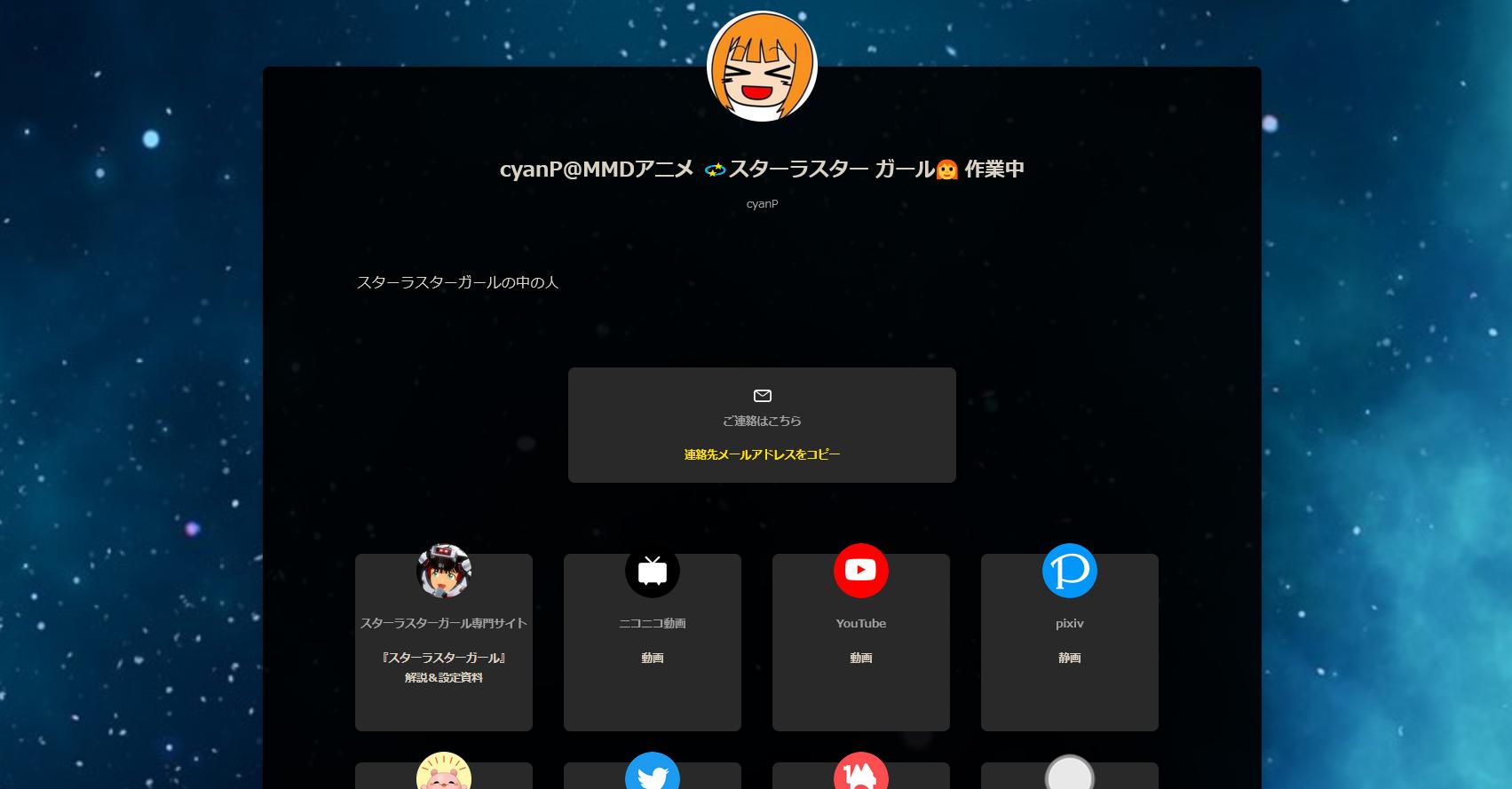Screen dimensions: 1512x789
Task: Open the スターラスターガール専門サイト card
Action: (x=444, y=642)
